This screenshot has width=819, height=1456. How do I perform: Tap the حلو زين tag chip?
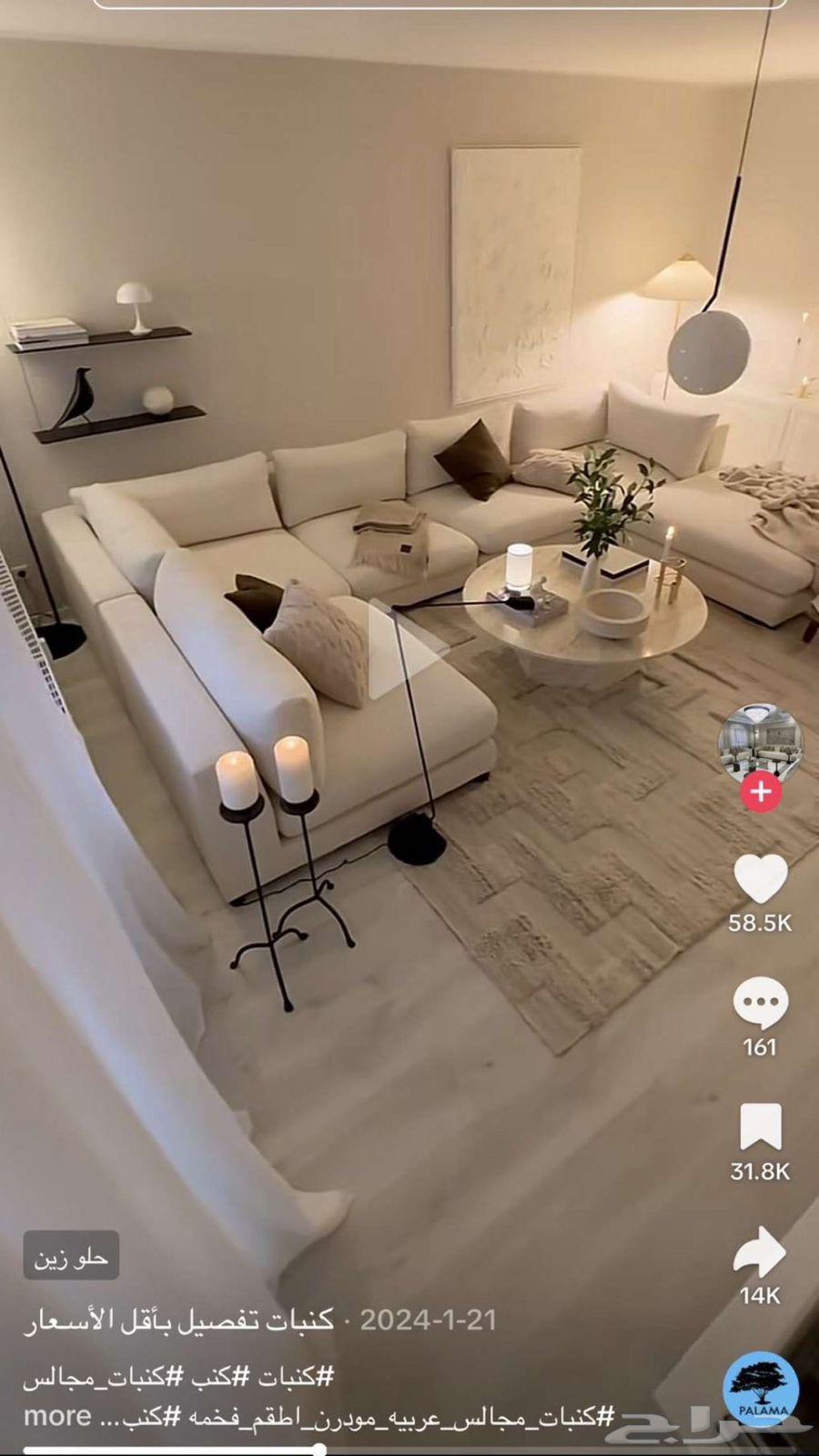coord(71,1258)
